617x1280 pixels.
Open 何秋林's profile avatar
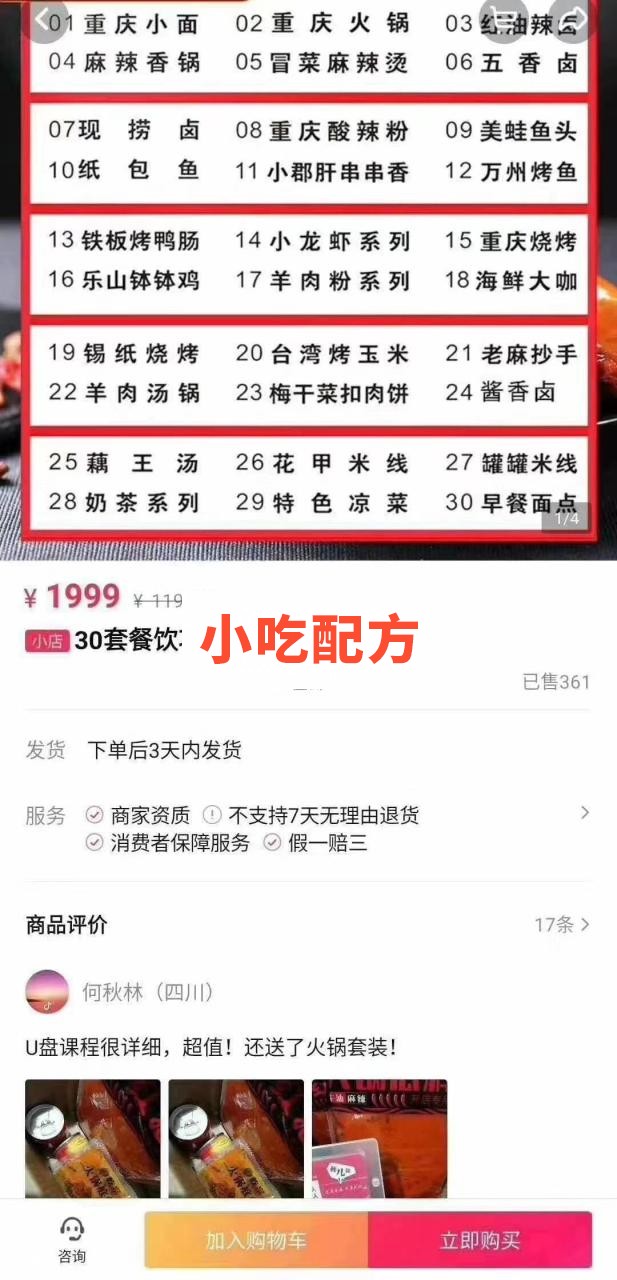47,992
